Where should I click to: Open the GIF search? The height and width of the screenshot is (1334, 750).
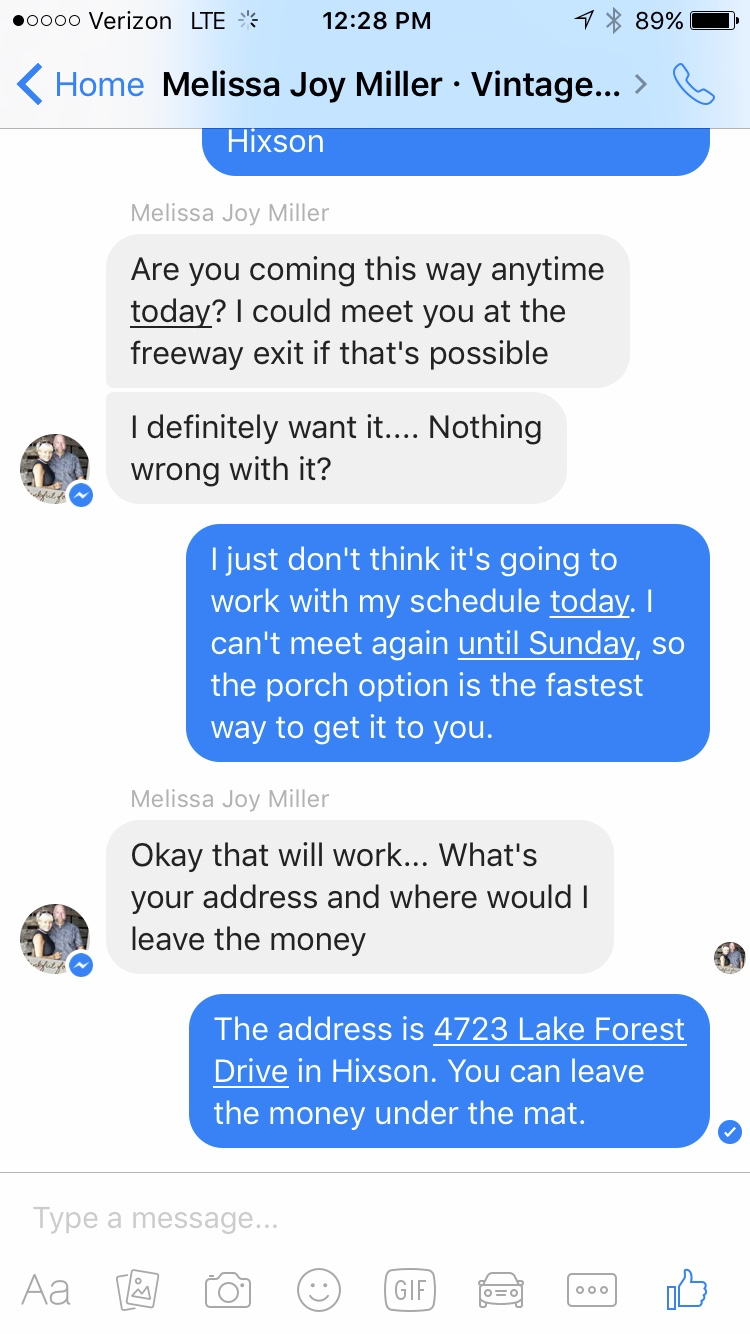410,1290
